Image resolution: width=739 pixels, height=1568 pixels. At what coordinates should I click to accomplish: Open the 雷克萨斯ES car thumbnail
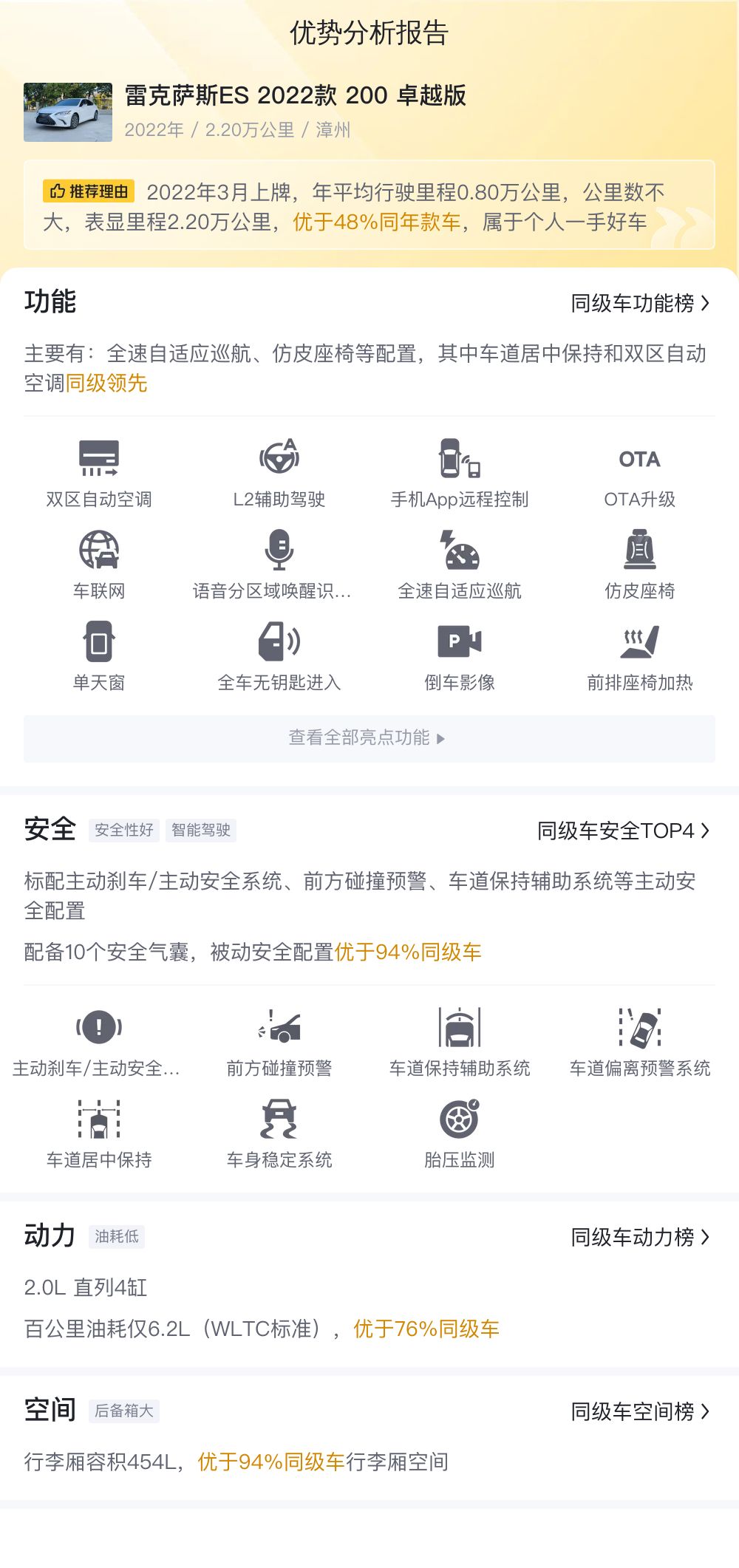(x=68, y=112)
